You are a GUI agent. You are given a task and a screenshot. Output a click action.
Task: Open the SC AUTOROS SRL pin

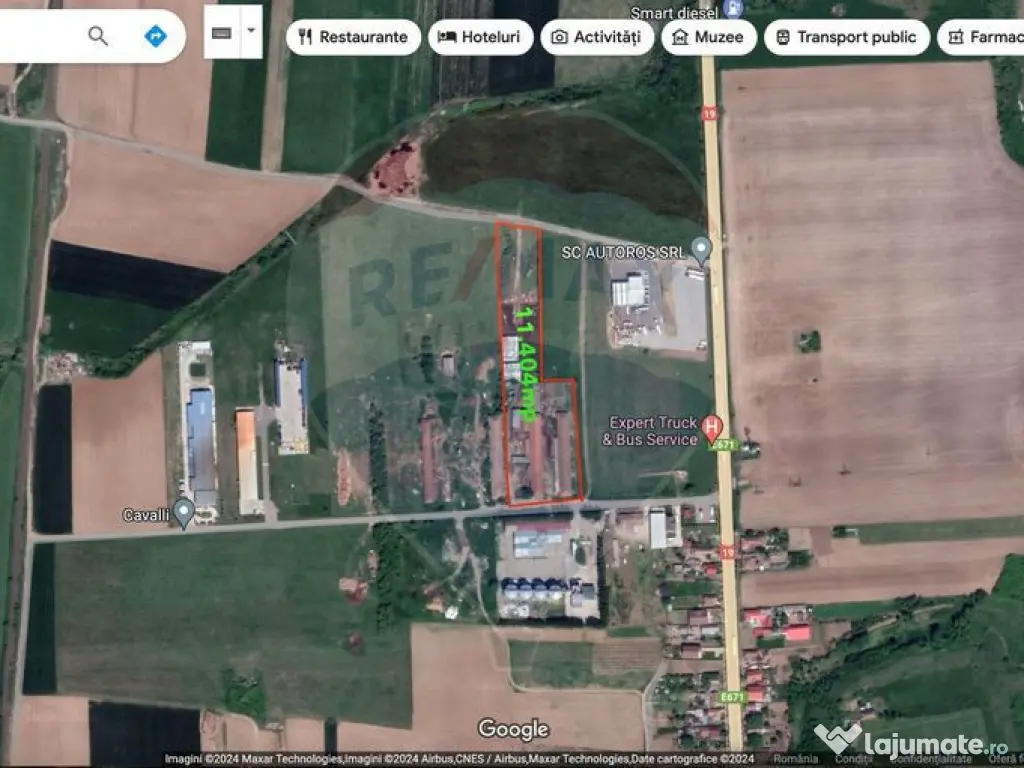pos(702,248)
